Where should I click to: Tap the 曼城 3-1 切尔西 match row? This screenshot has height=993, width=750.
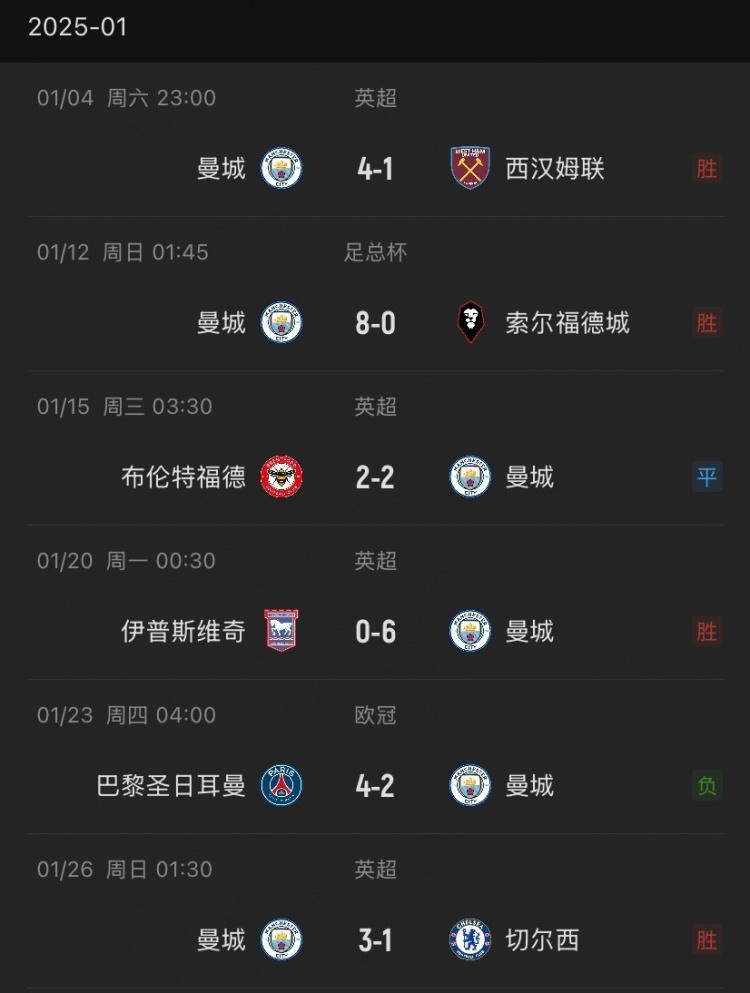coord(375,940)
